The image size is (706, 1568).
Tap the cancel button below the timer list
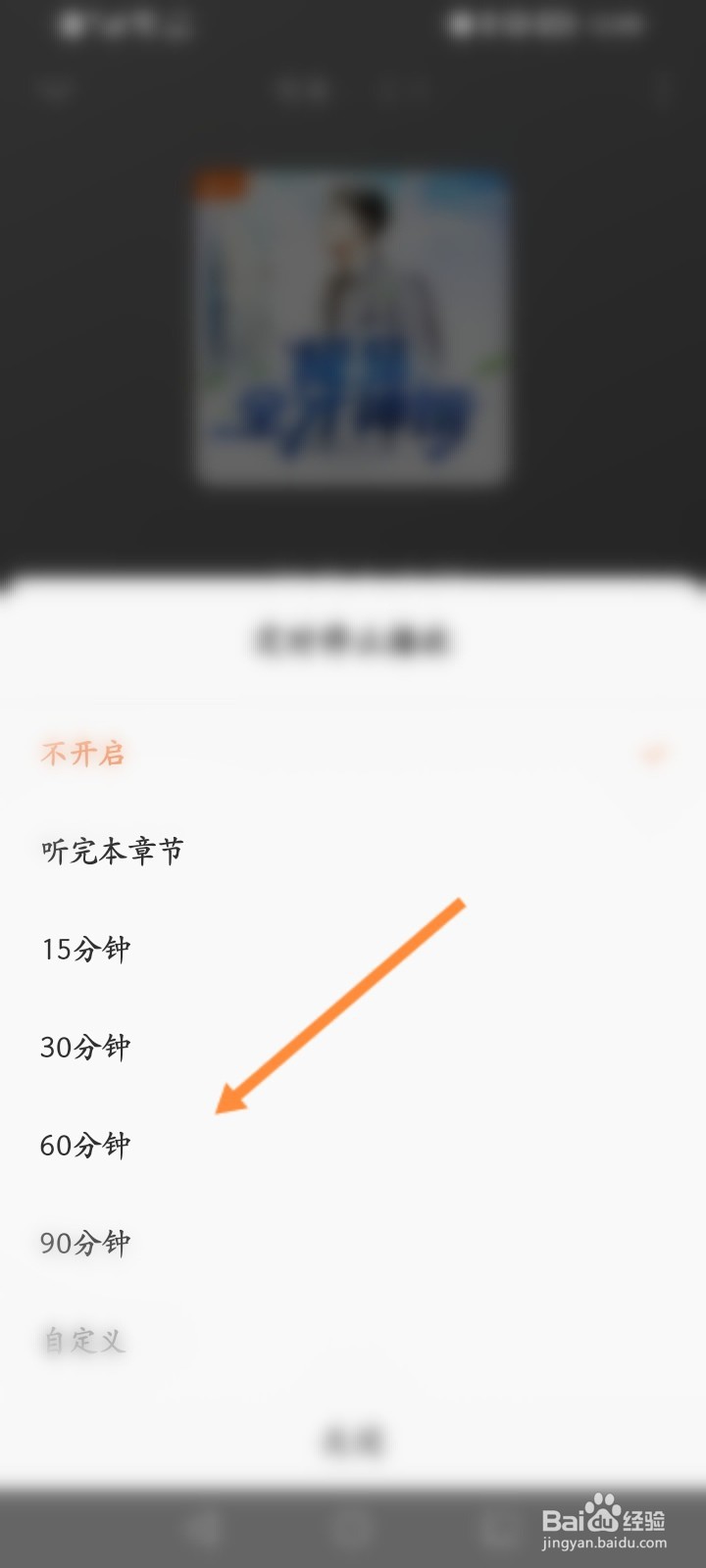tap(353, 1441)
